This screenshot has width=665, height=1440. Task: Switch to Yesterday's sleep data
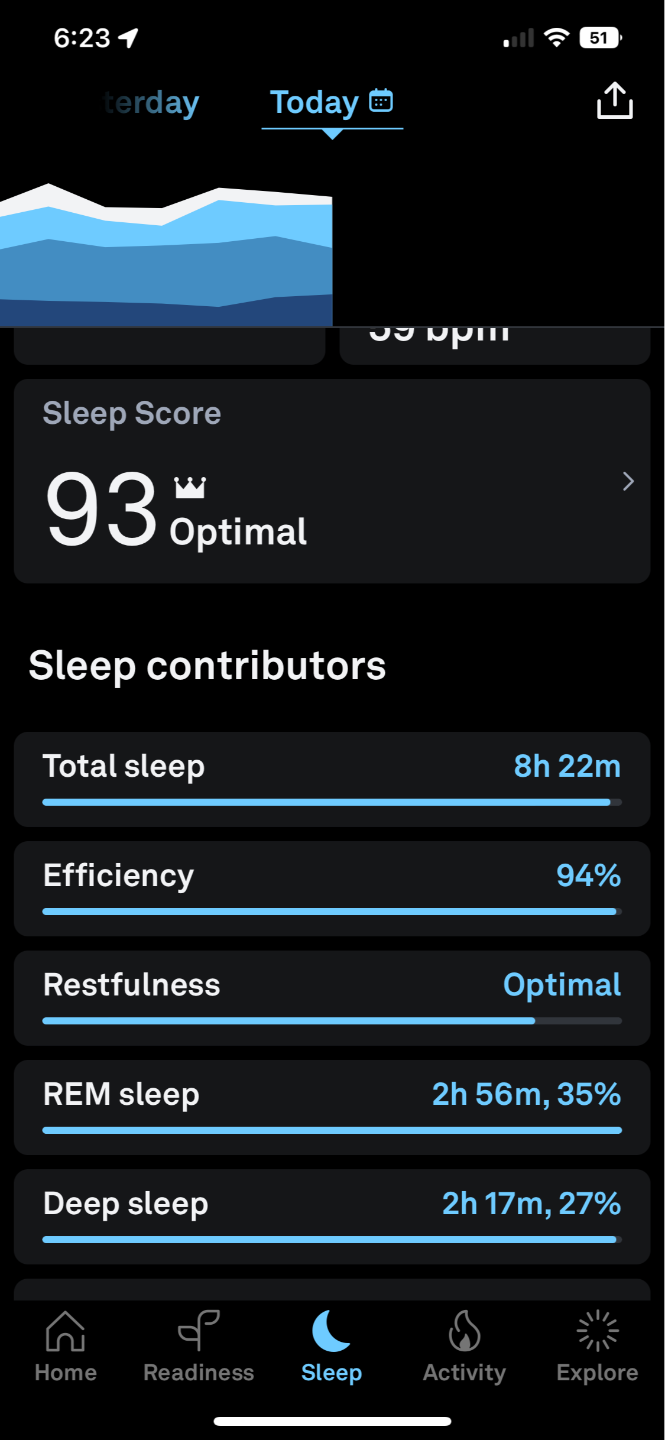pos(150,103)
